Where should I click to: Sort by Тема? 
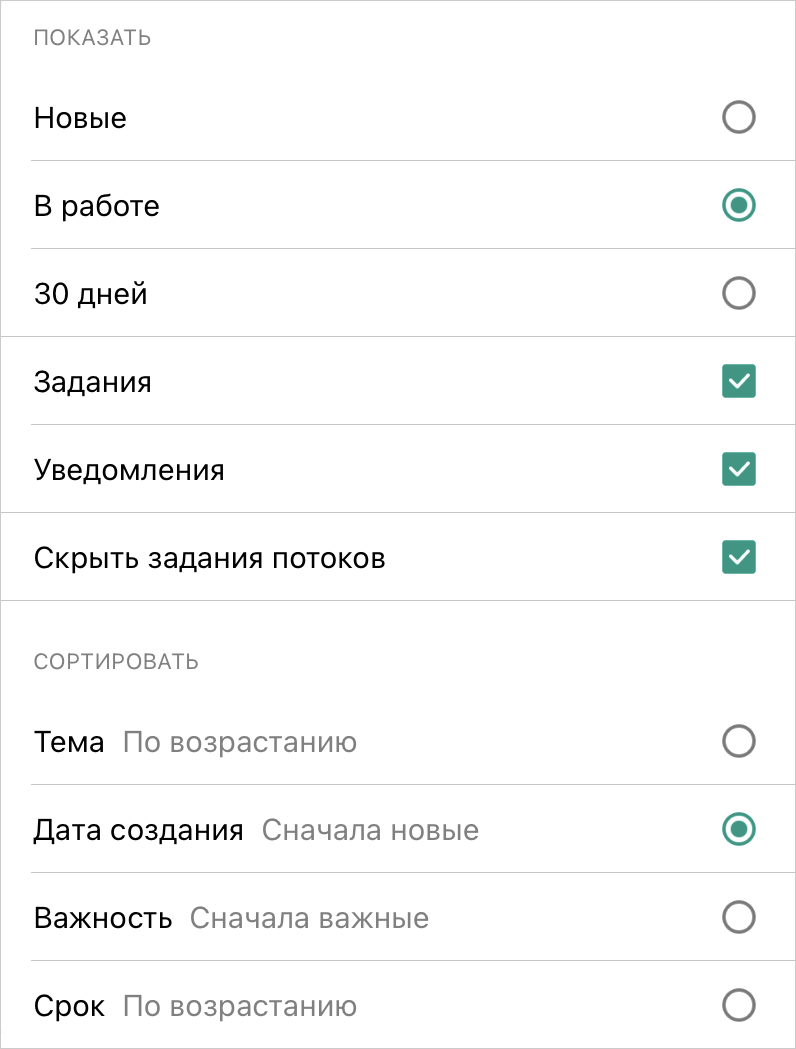(738, 742)
